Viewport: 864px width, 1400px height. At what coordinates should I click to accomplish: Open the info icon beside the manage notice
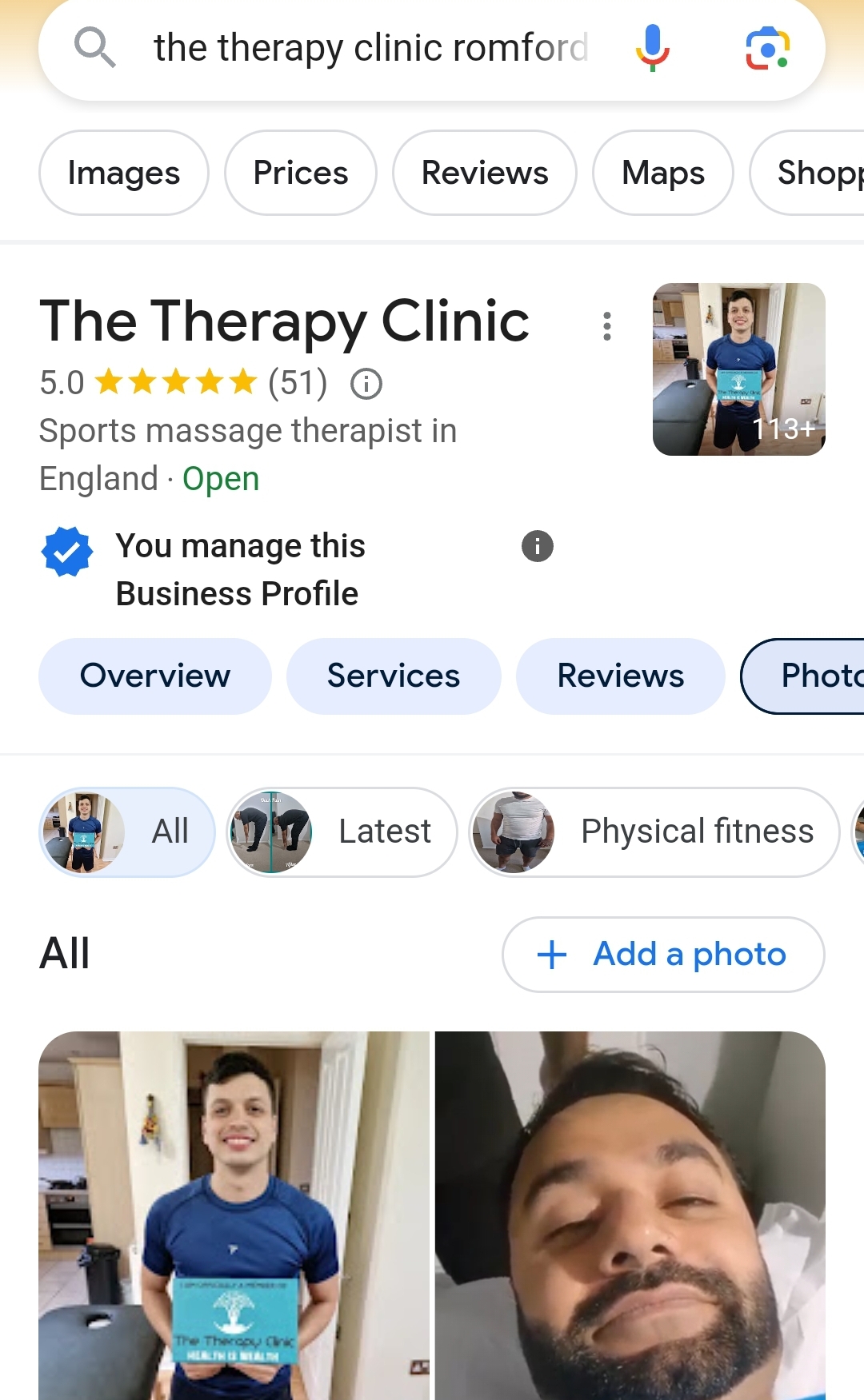point(538,545)
